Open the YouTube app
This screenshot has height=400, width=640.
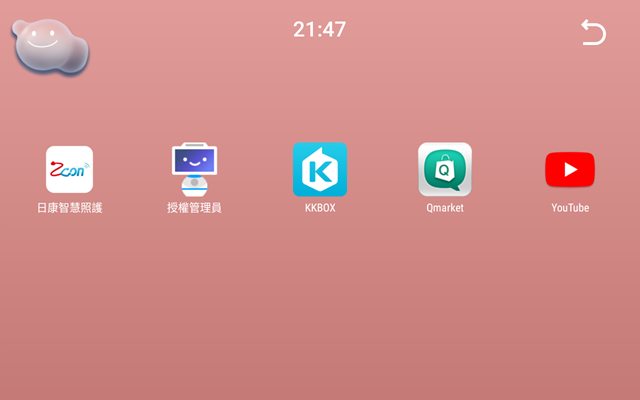click(570, 170)
